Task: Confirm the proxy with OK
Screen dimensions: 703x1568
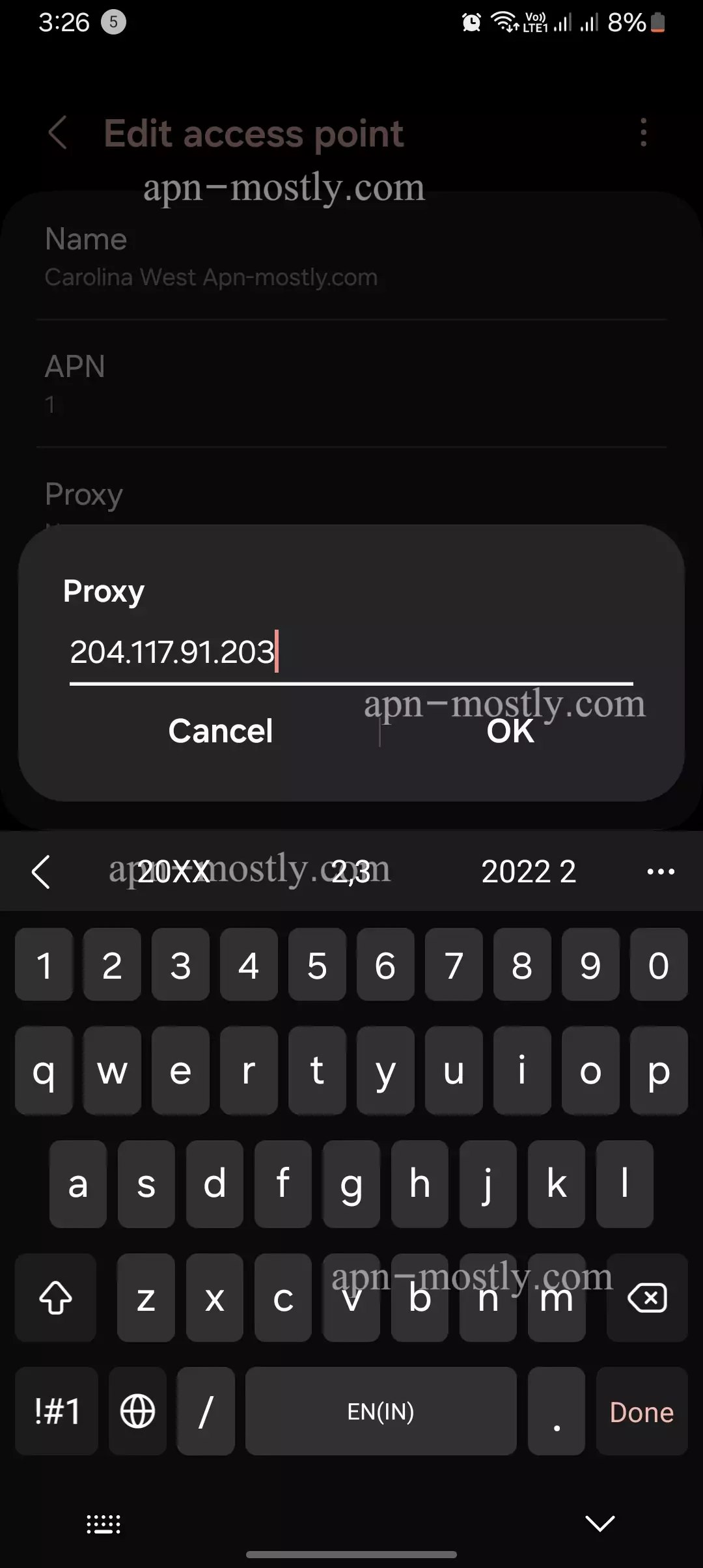Action: [510, 731]
